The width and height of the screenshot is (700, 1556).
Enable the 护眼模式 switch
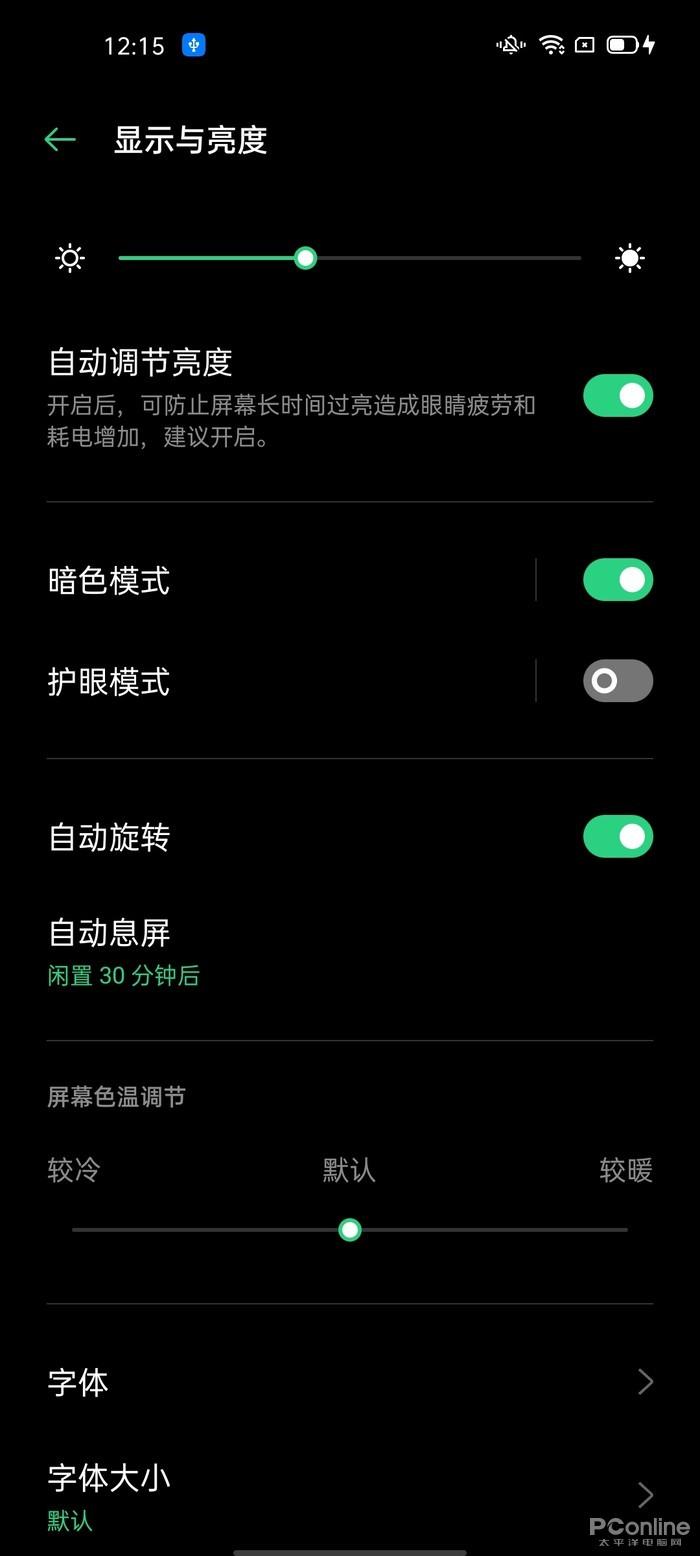pos(618,681)
